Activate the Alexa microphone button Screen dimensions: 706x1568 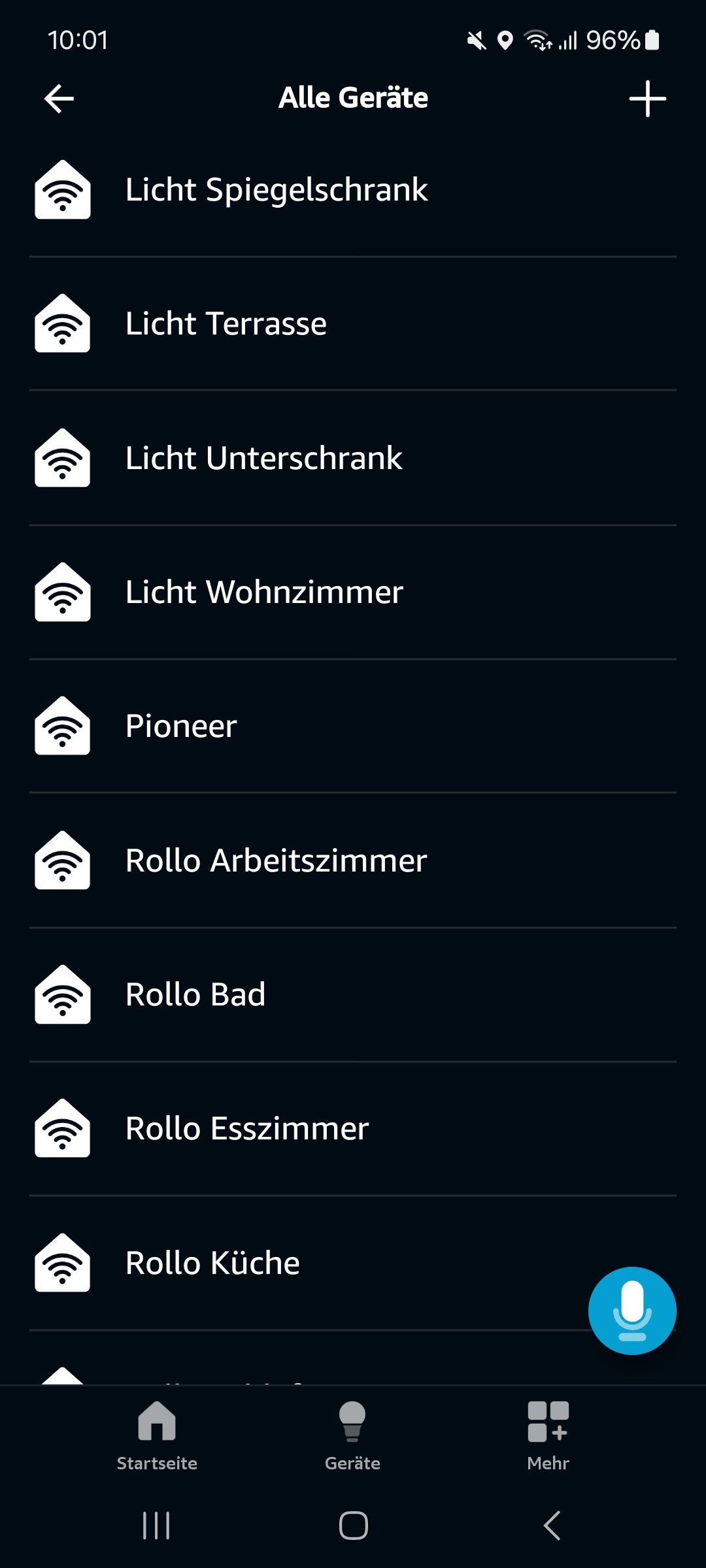coord(632,1311)
